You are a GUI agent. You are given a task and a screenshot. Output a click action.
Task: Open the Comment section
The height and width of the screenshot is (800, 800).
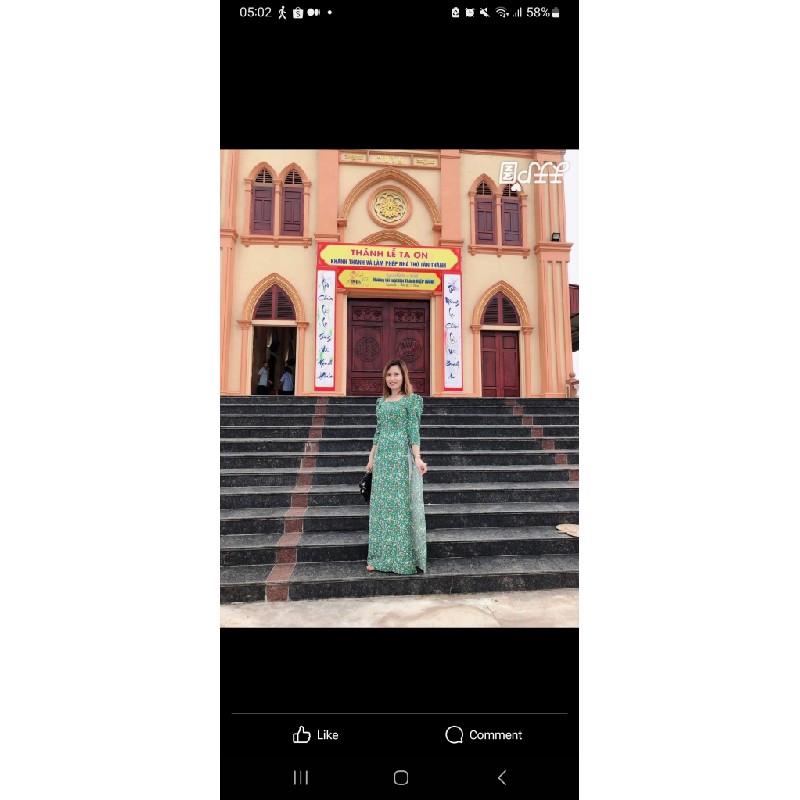[x=483, y=735]
